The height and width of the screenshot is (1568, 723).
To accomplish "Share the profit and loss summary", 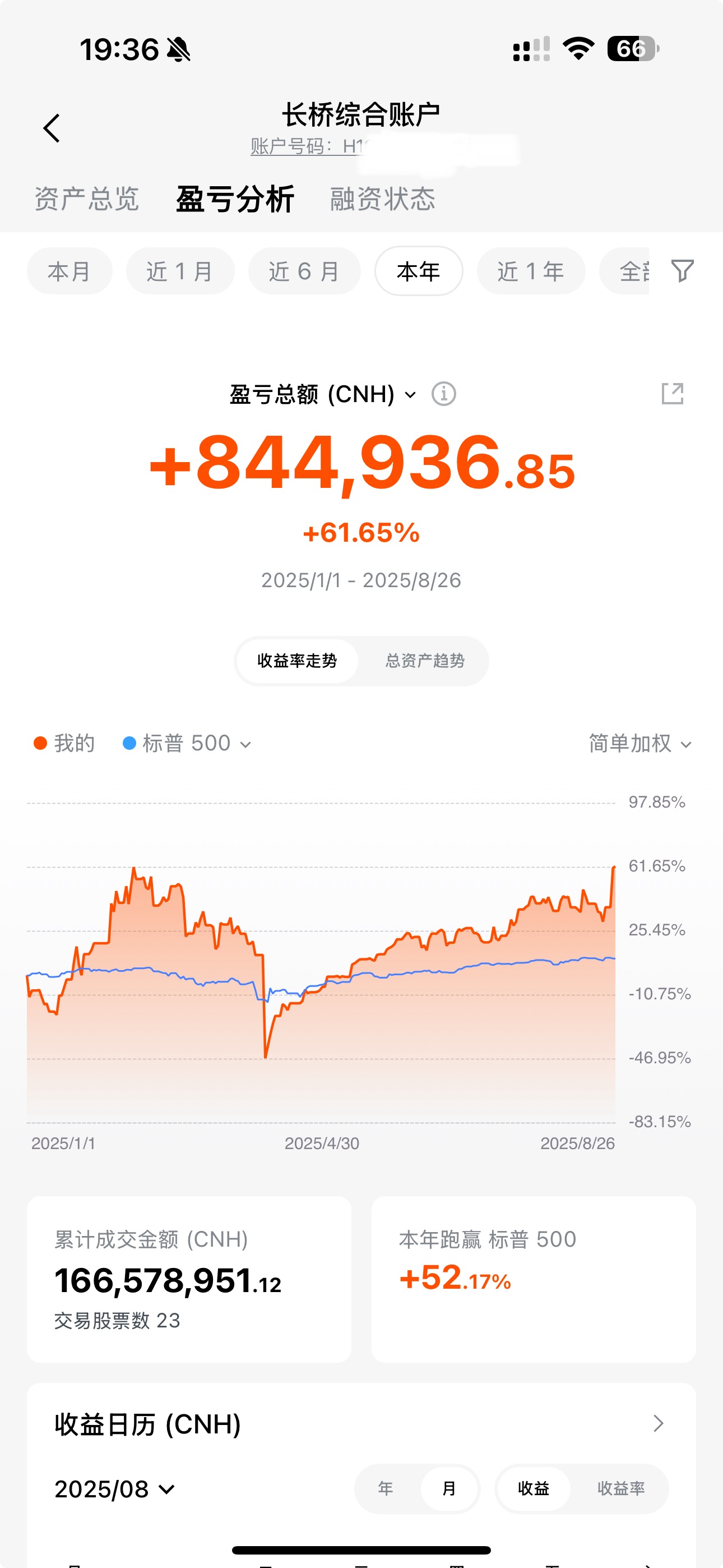I will tap(673, 393).
